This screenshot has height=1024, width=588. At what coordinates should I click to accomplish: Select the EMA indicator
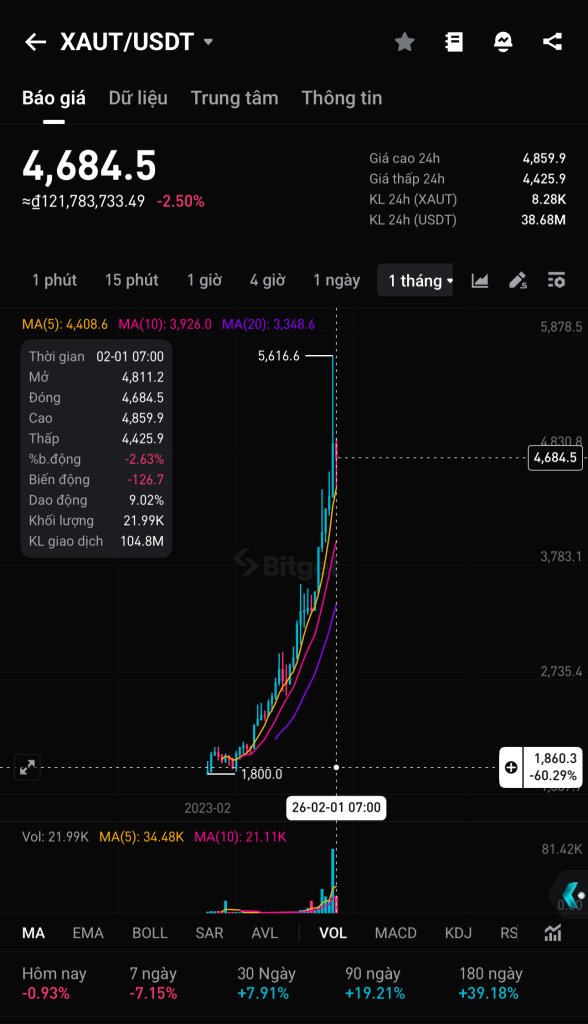pos(88,933)
